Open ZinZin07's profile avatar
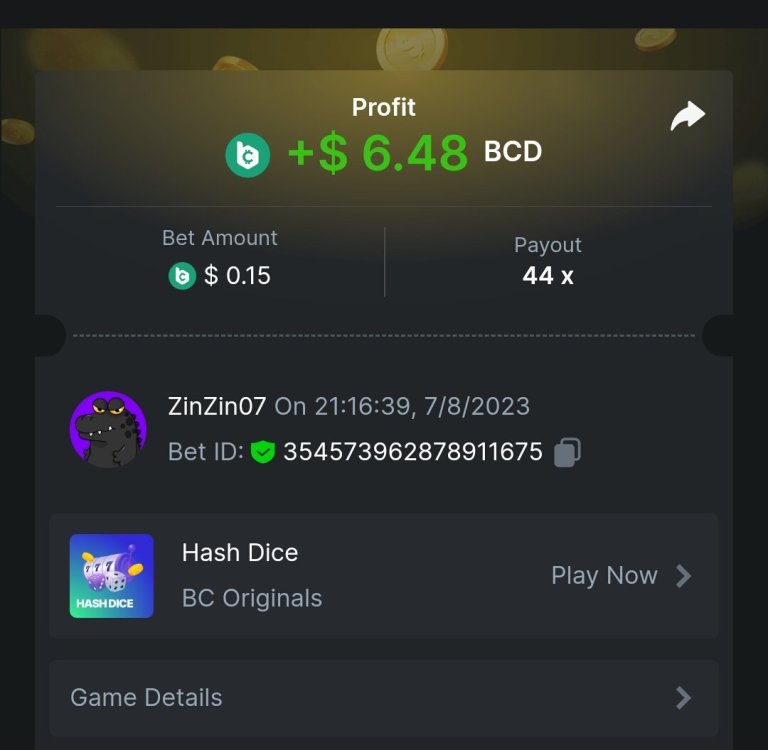768x750 pixels. click(108, 429)
